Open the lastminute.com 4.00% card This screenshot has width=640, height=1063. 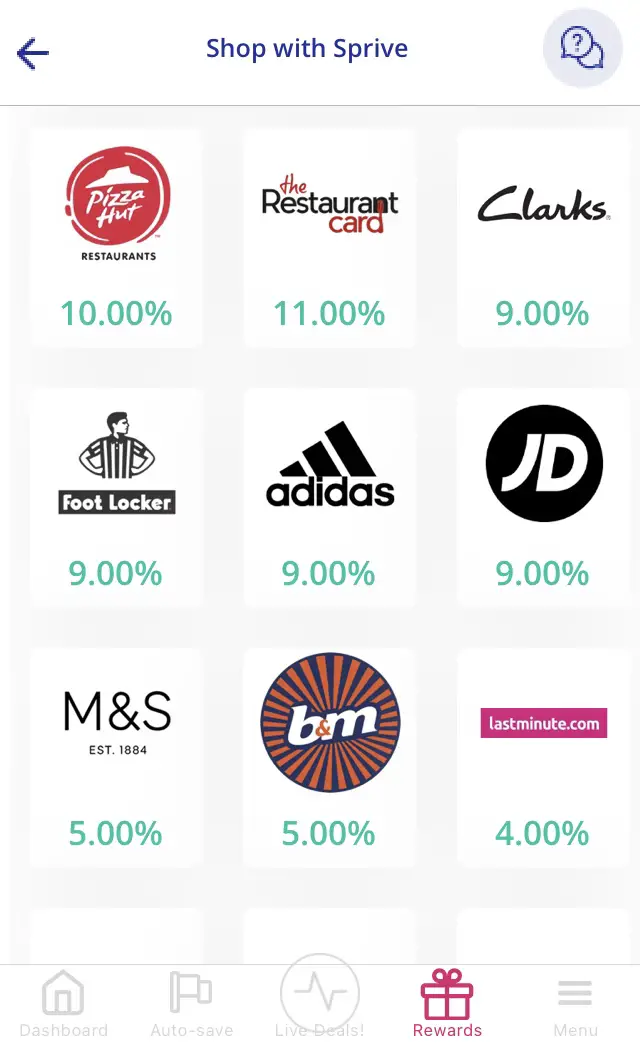tap(542, 757)
